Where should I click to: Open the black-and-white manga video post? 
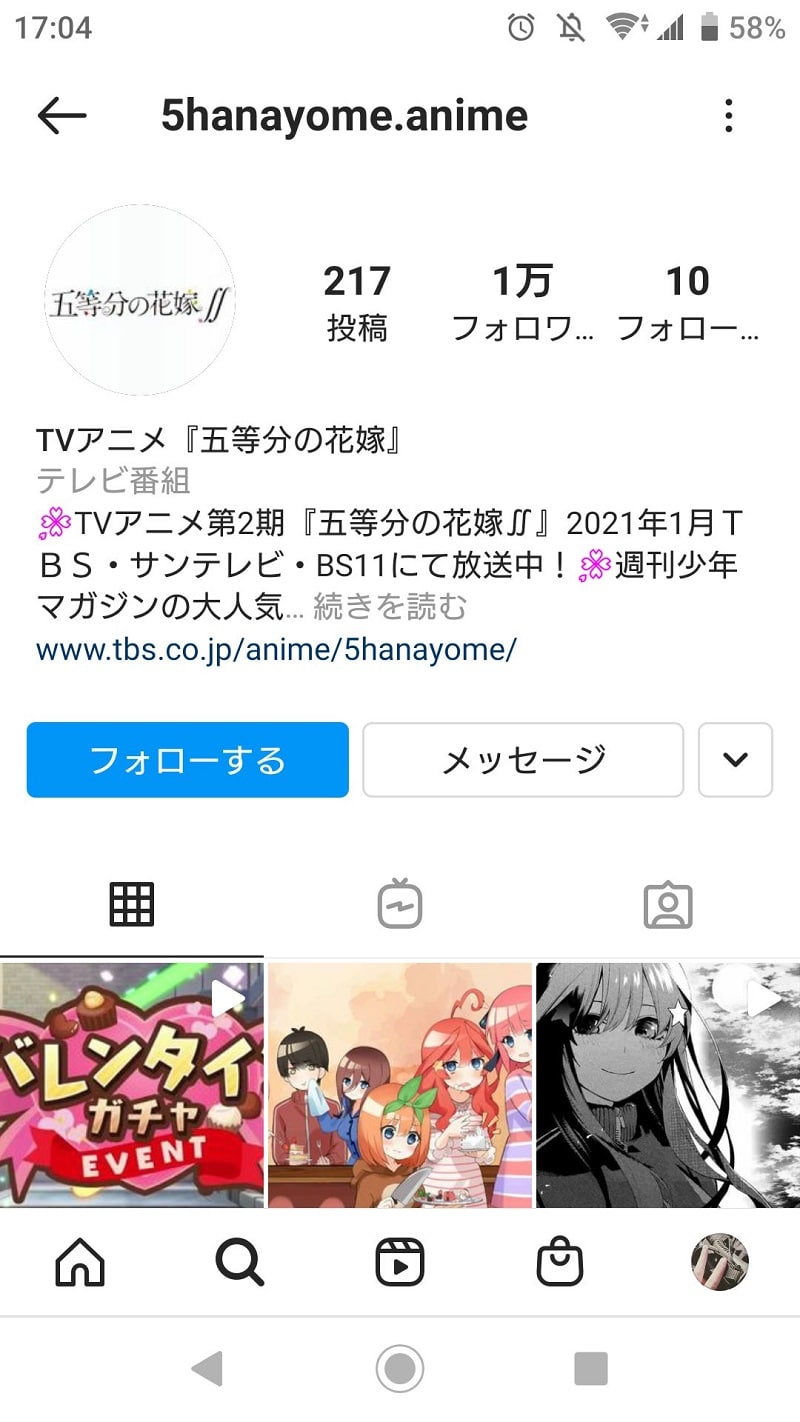[x=668, y=1085]
